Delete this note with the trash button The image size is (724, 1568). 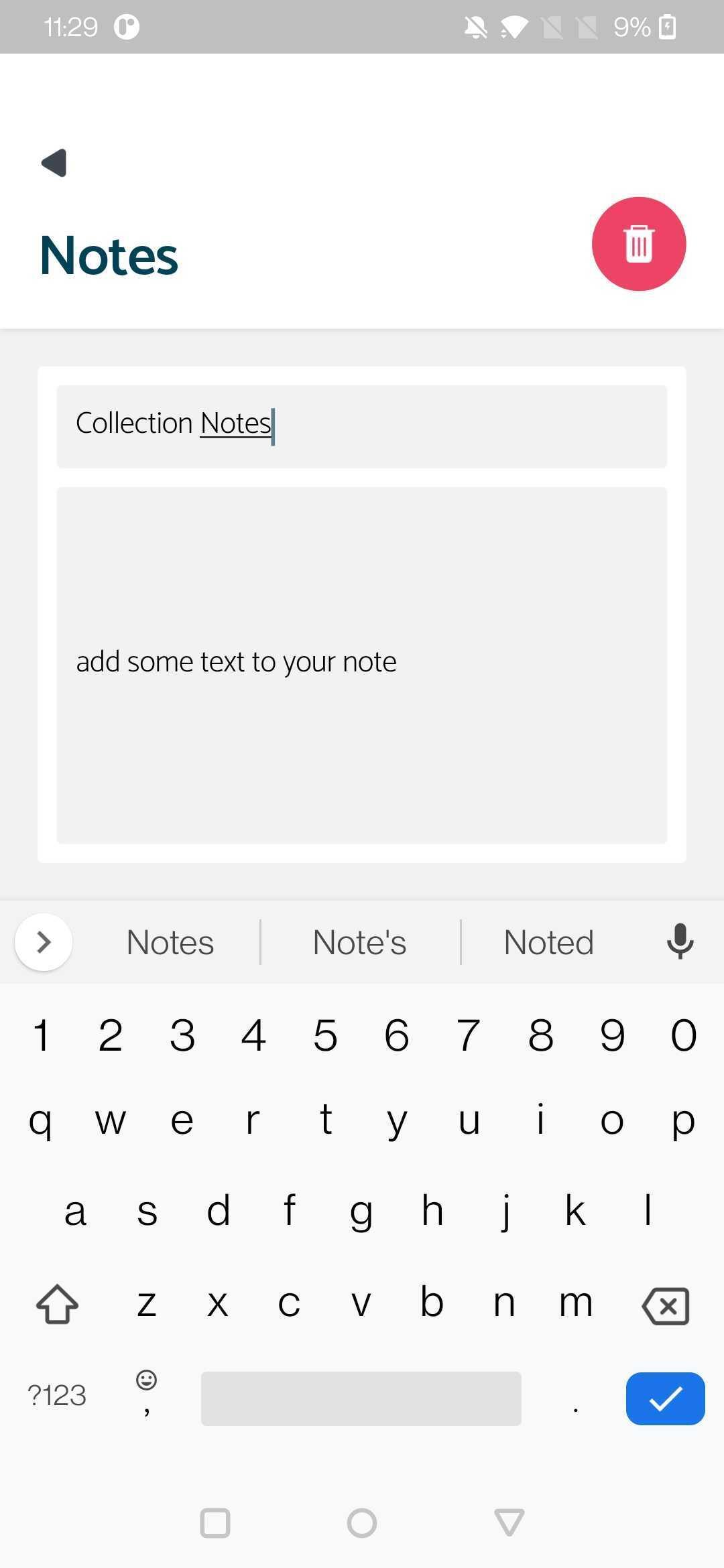638,244
